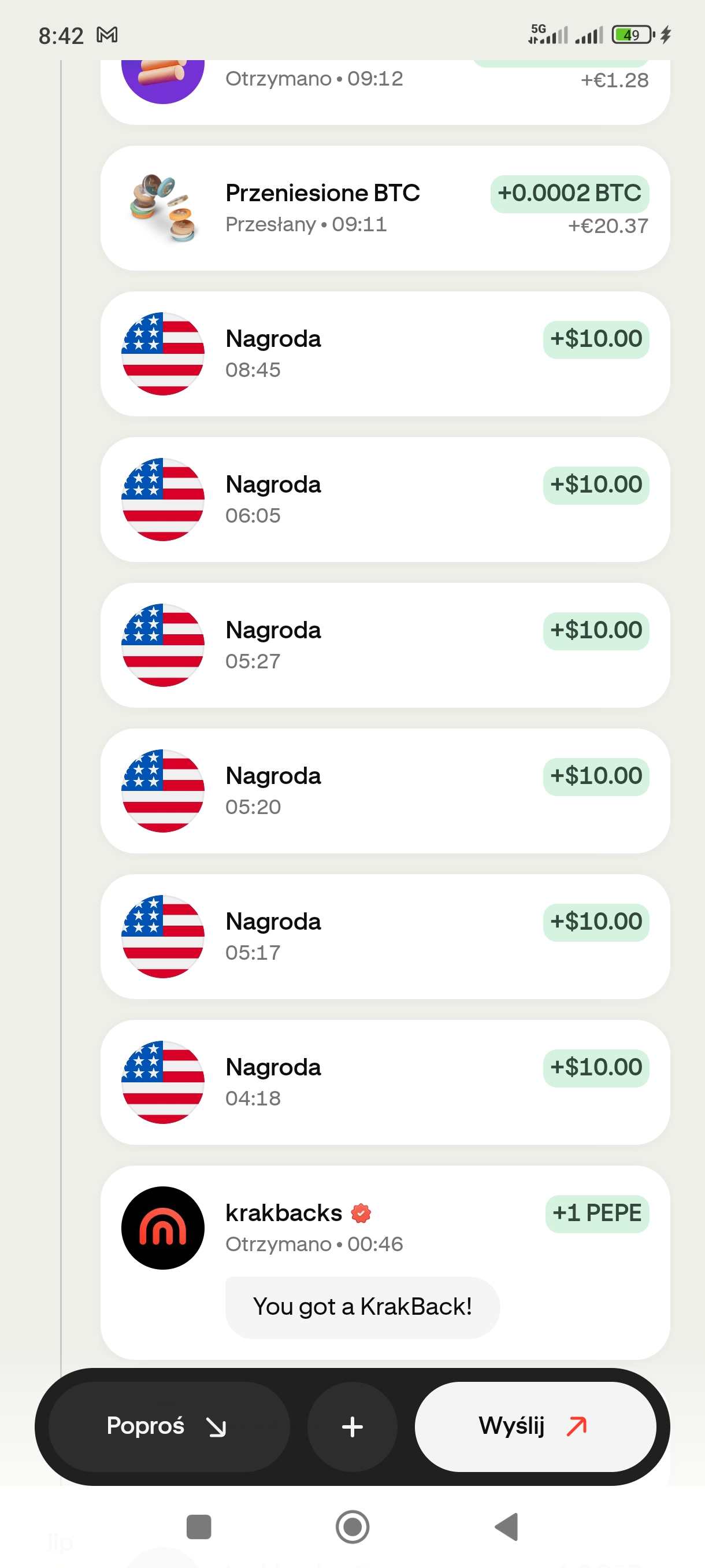Open the Nagroda reward from 08:45
Image resolution: width=705 pixels, height=1568 pixels.
[x=385, y=354]
